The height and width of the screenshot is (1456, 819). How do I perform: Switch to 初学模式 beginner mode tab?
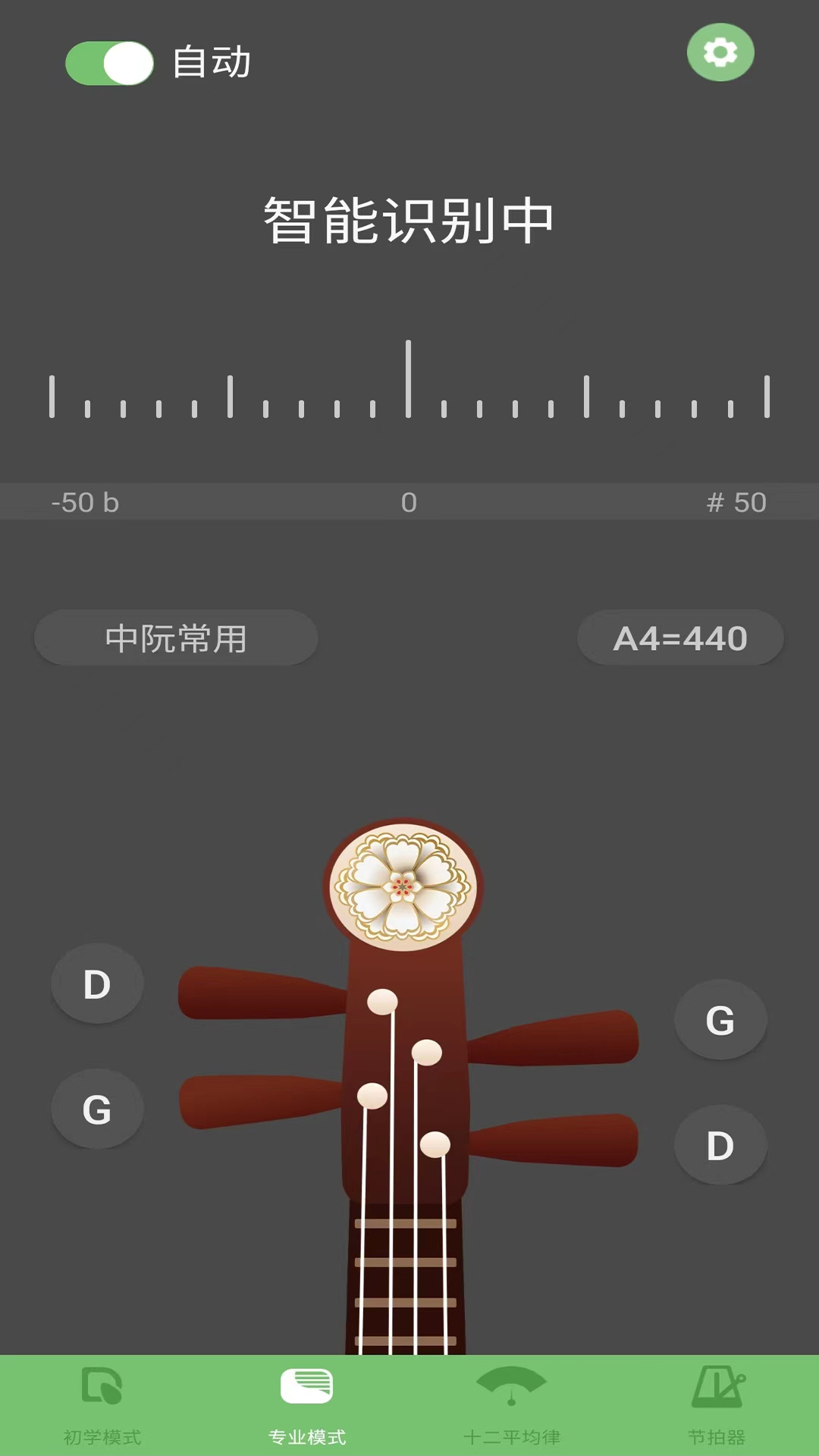tap(102, 1403)
